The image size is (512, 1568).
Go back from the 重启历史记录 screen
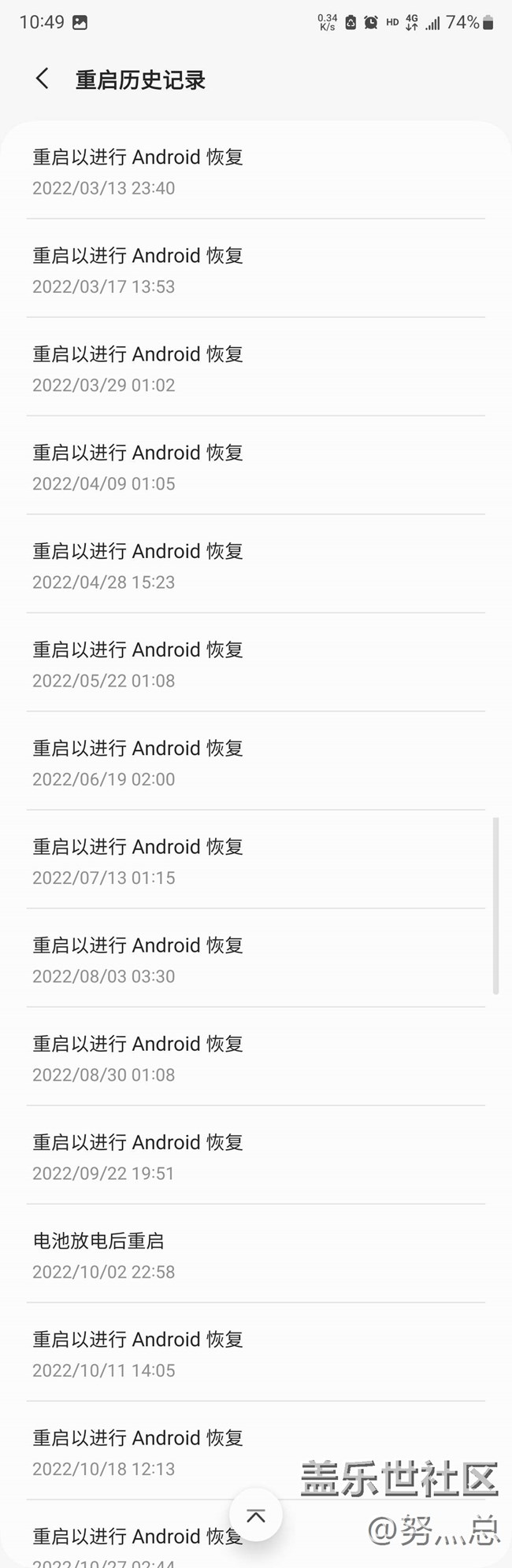[43, 79]
